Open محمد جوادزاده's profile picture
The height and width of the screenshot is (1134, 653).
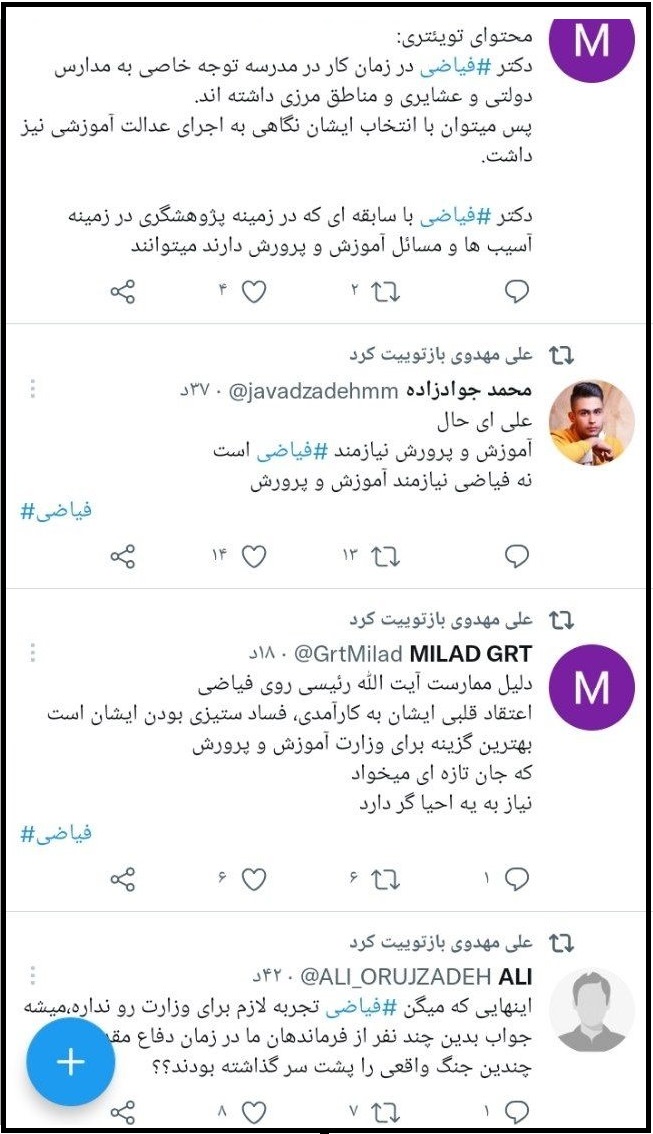(x=592, y=422)
